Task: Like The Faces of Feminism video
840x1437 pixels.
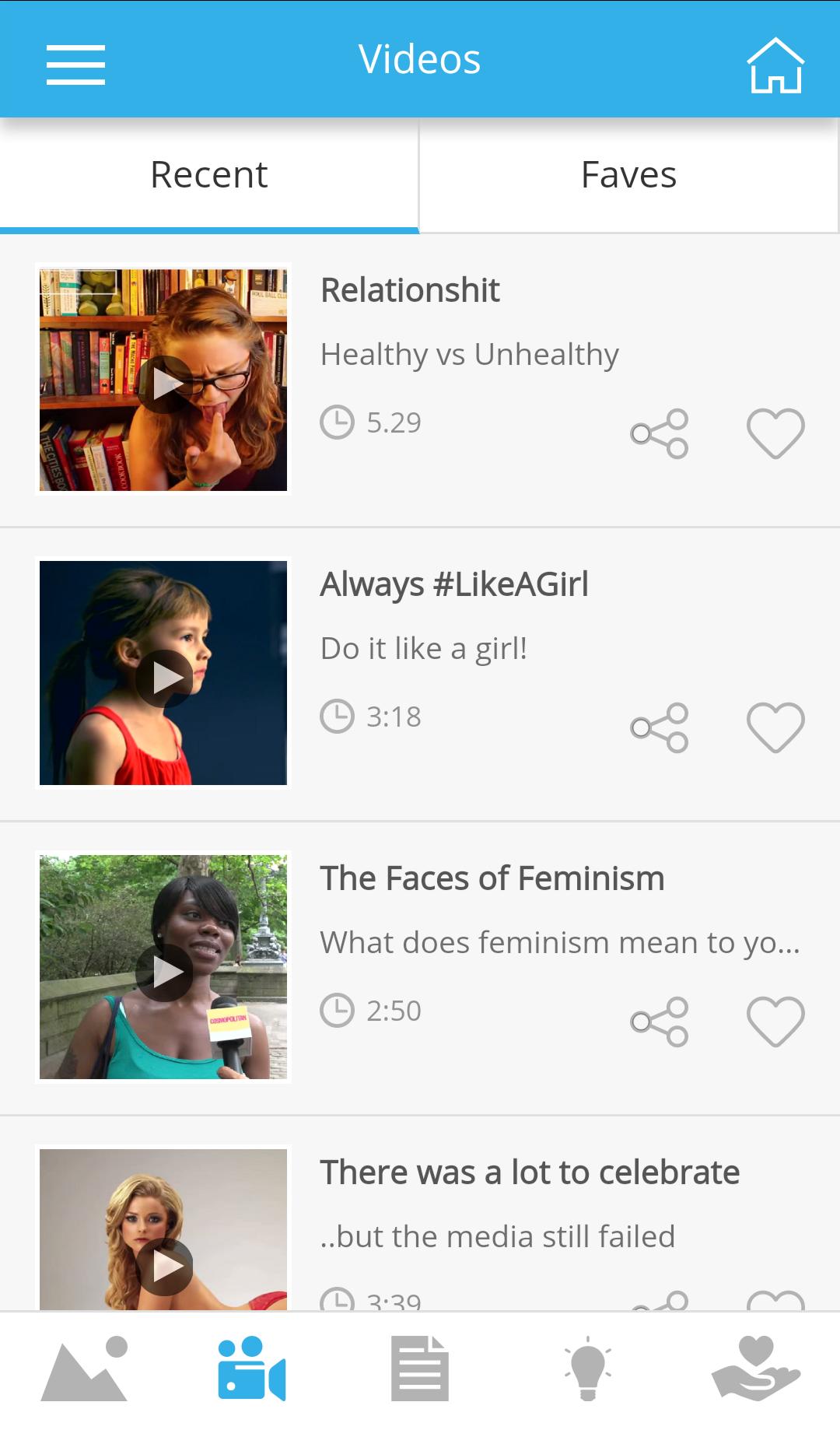Action: [775, 1022]
